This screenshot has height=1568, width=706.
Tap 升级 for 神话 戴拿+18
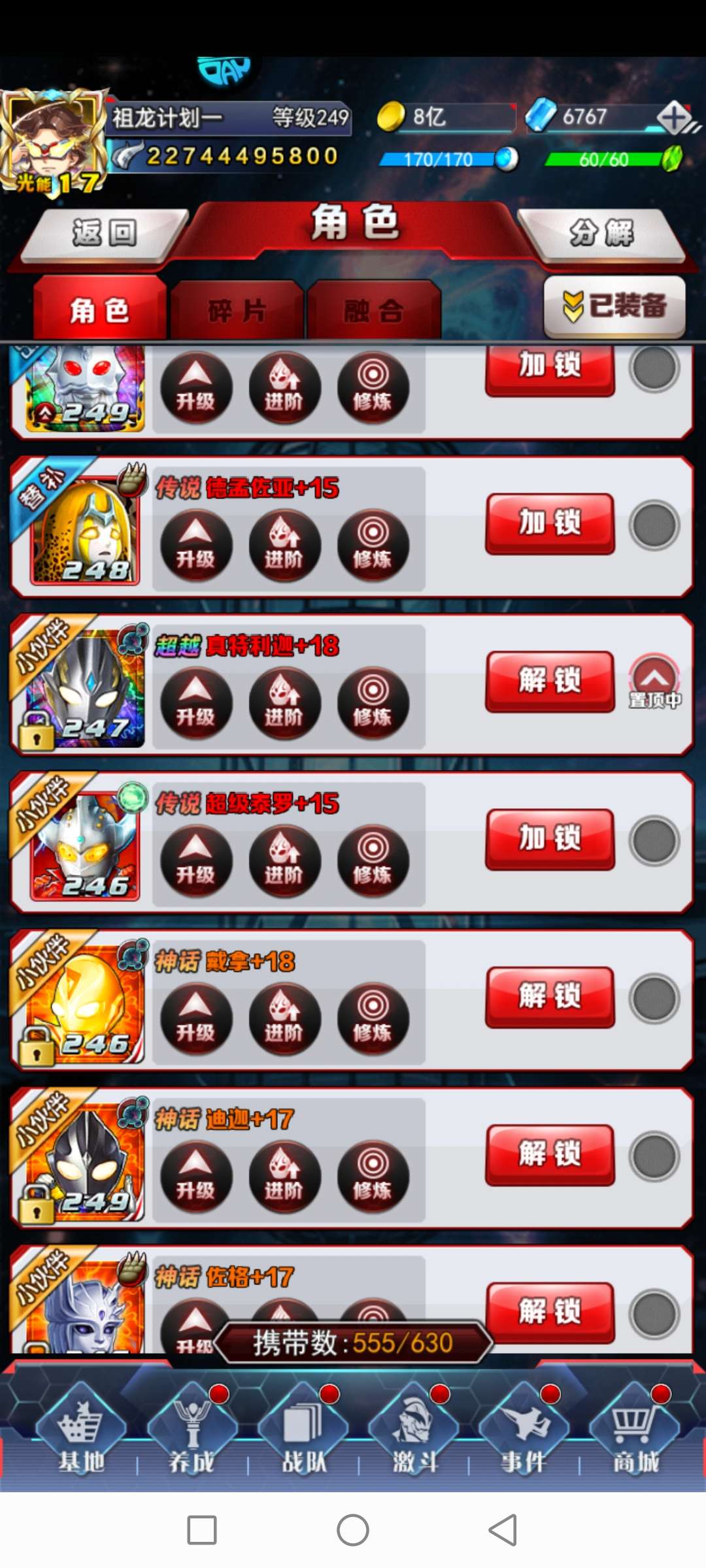pos(196,1019)
